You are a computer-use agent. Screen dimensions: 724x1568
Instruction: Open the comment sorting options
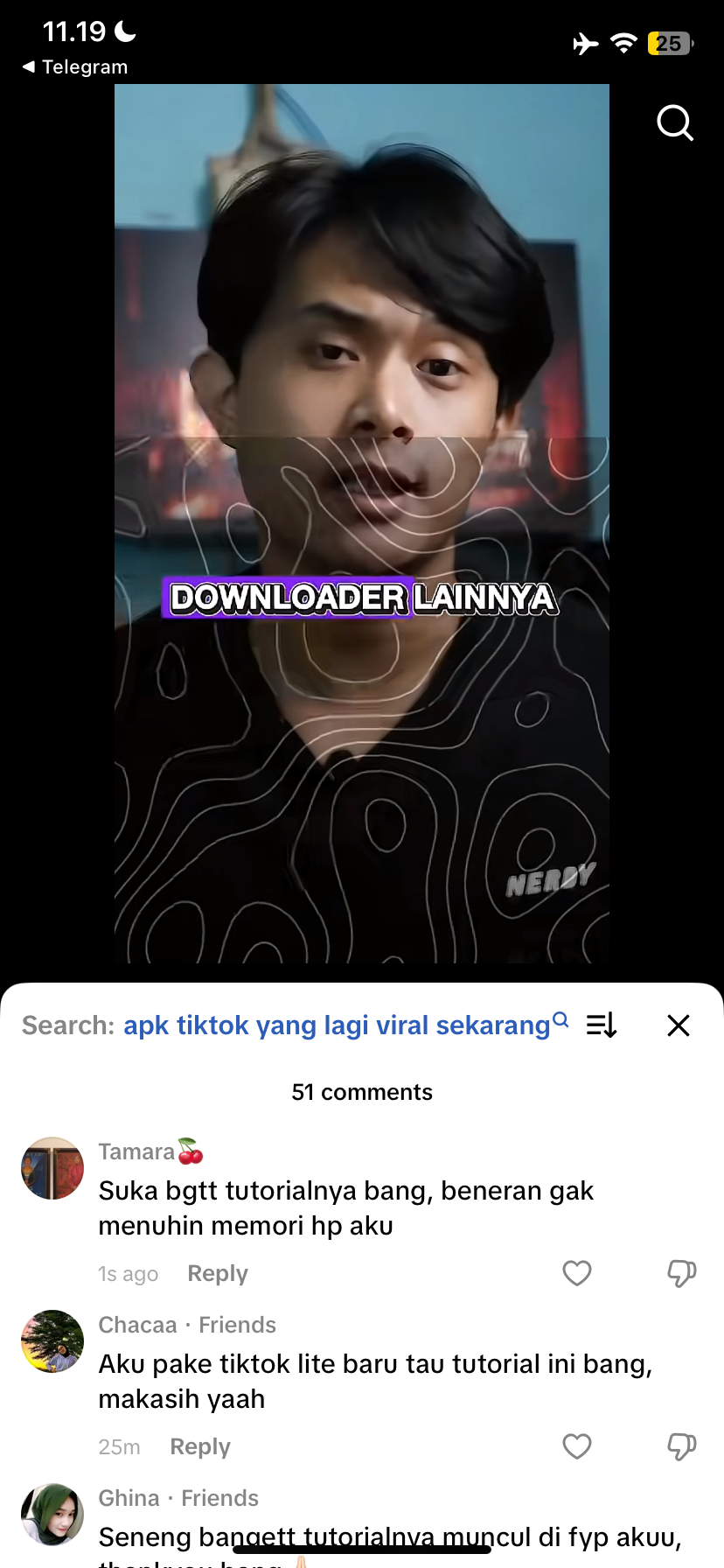pyautogui.click(x=602, y=1025)
